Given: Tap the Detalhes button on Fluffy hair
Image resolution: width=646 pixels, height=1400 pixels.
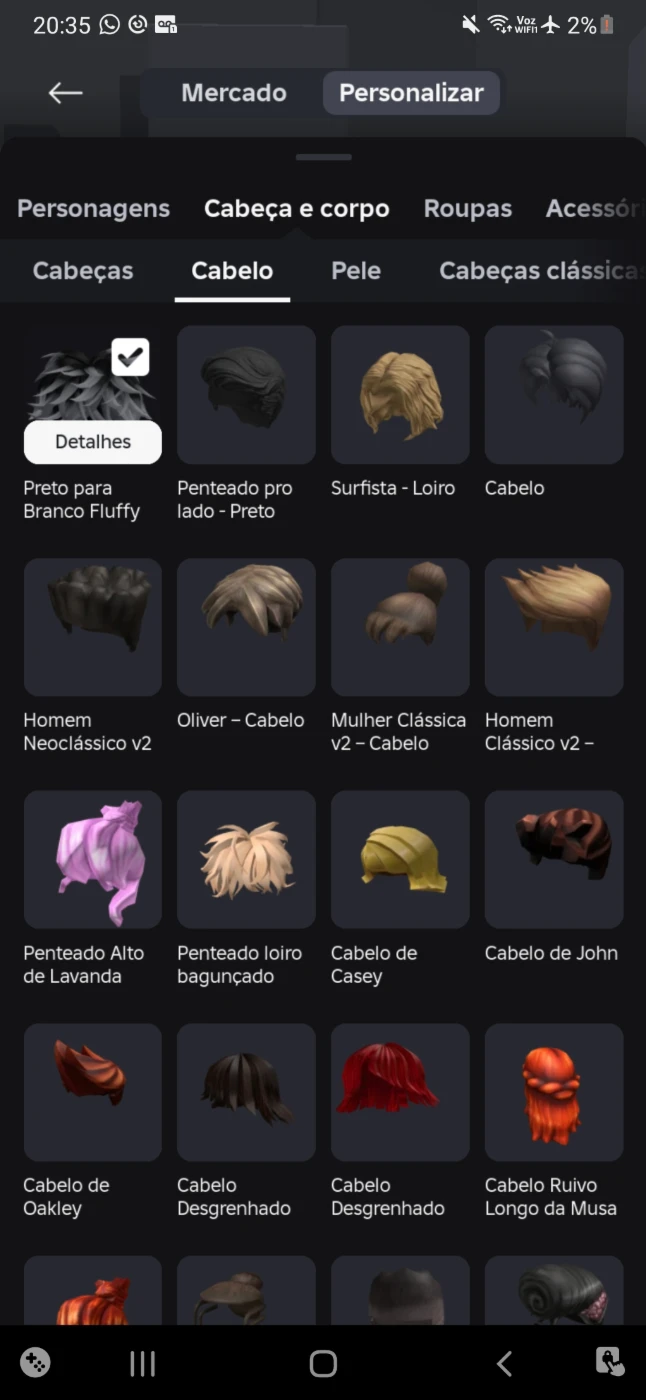Looking at the screenshot, I should (x=93, y=442).
